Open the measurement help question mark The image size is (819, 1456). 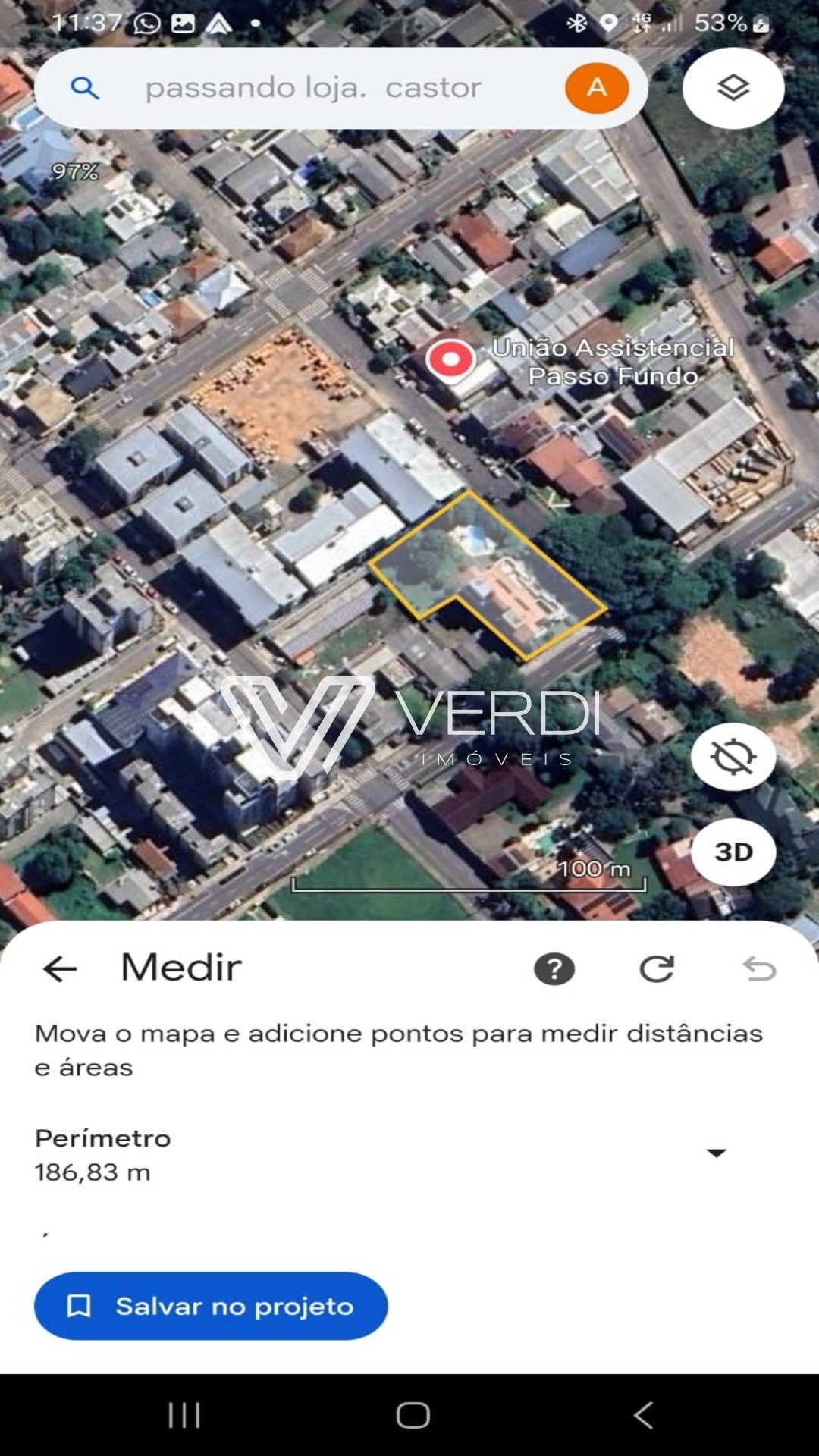[554, 968]
